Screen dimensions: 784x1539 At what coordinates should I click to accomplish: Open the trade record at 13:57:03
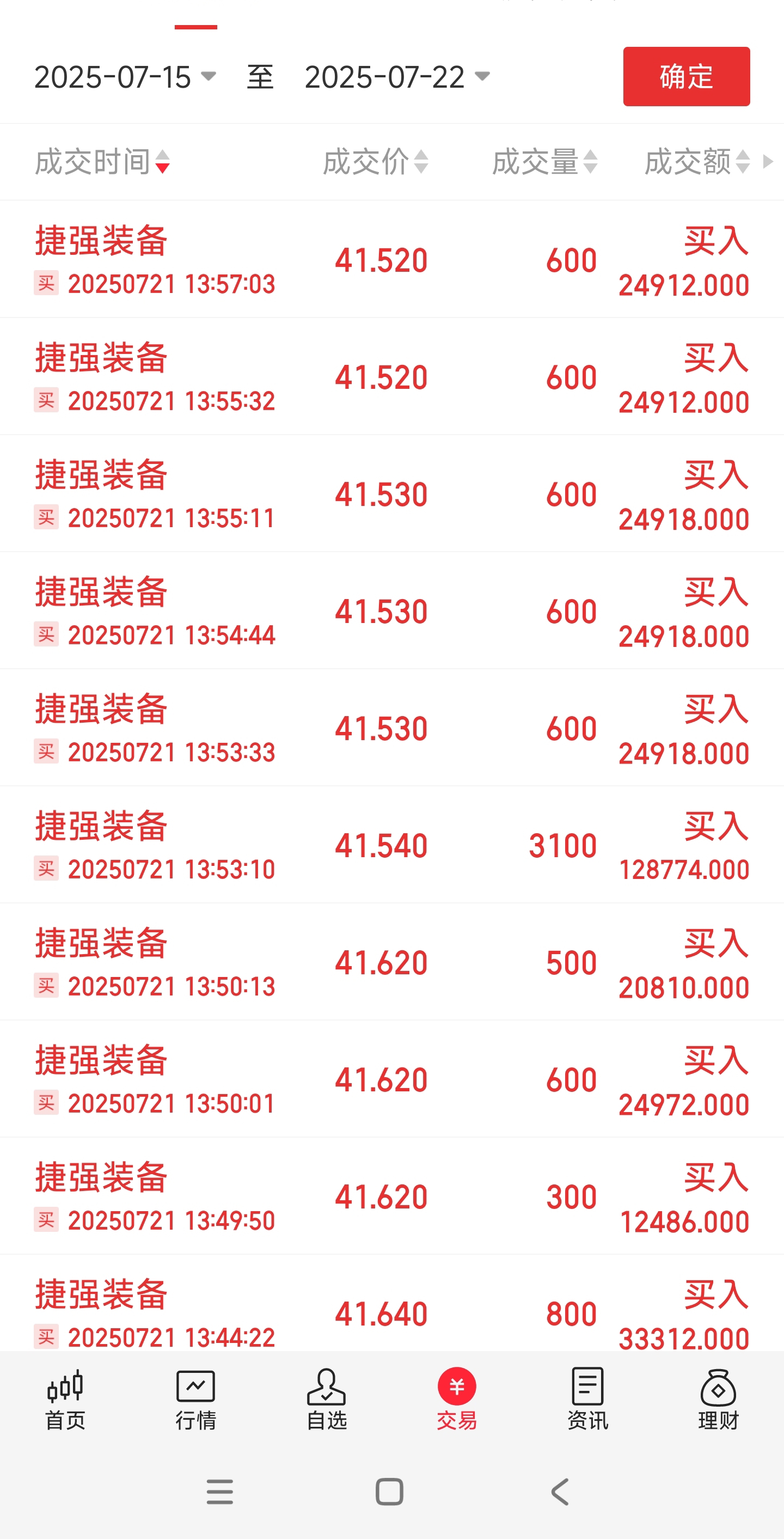click(391, 259)
